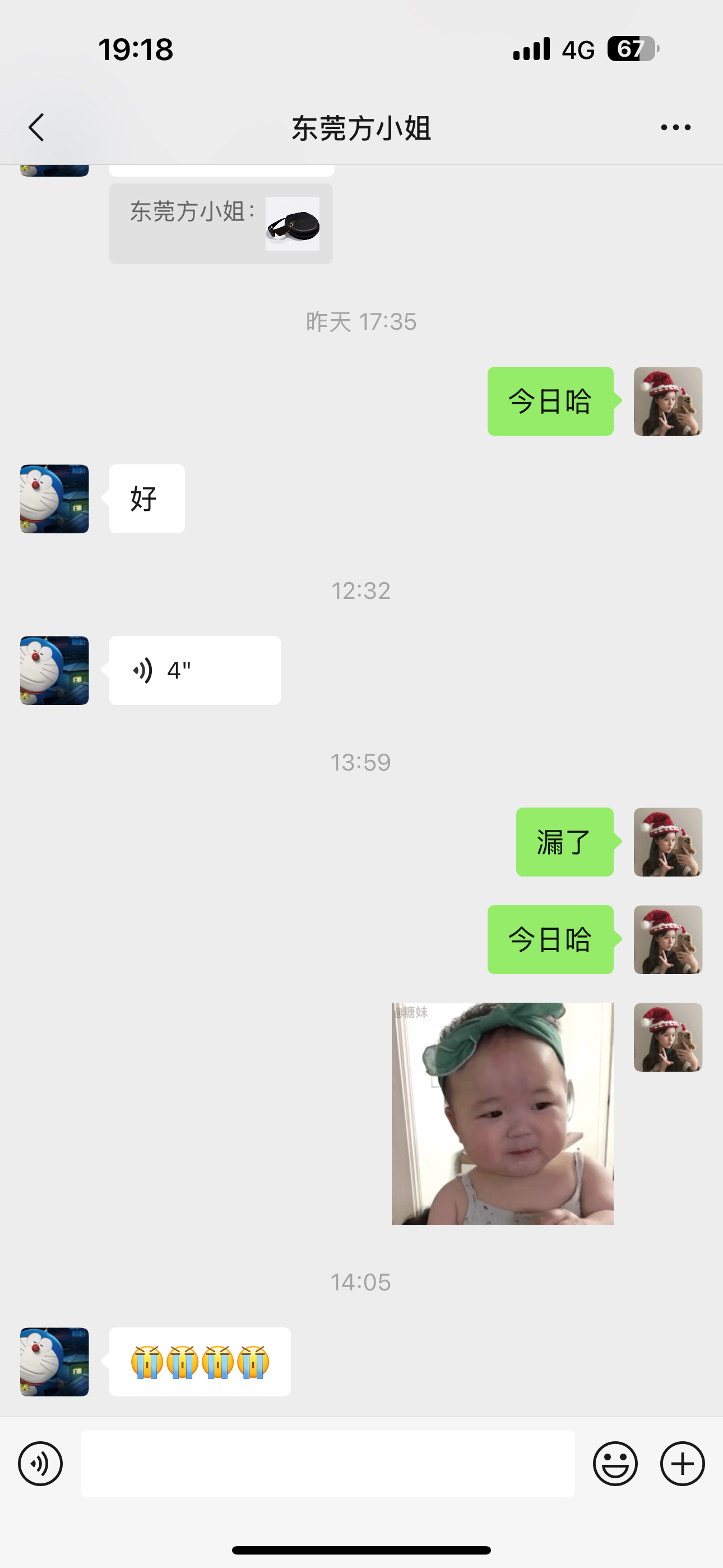Go back to the chat list
The height and width of the screenshot is (1568, 723).
(36, 127)
